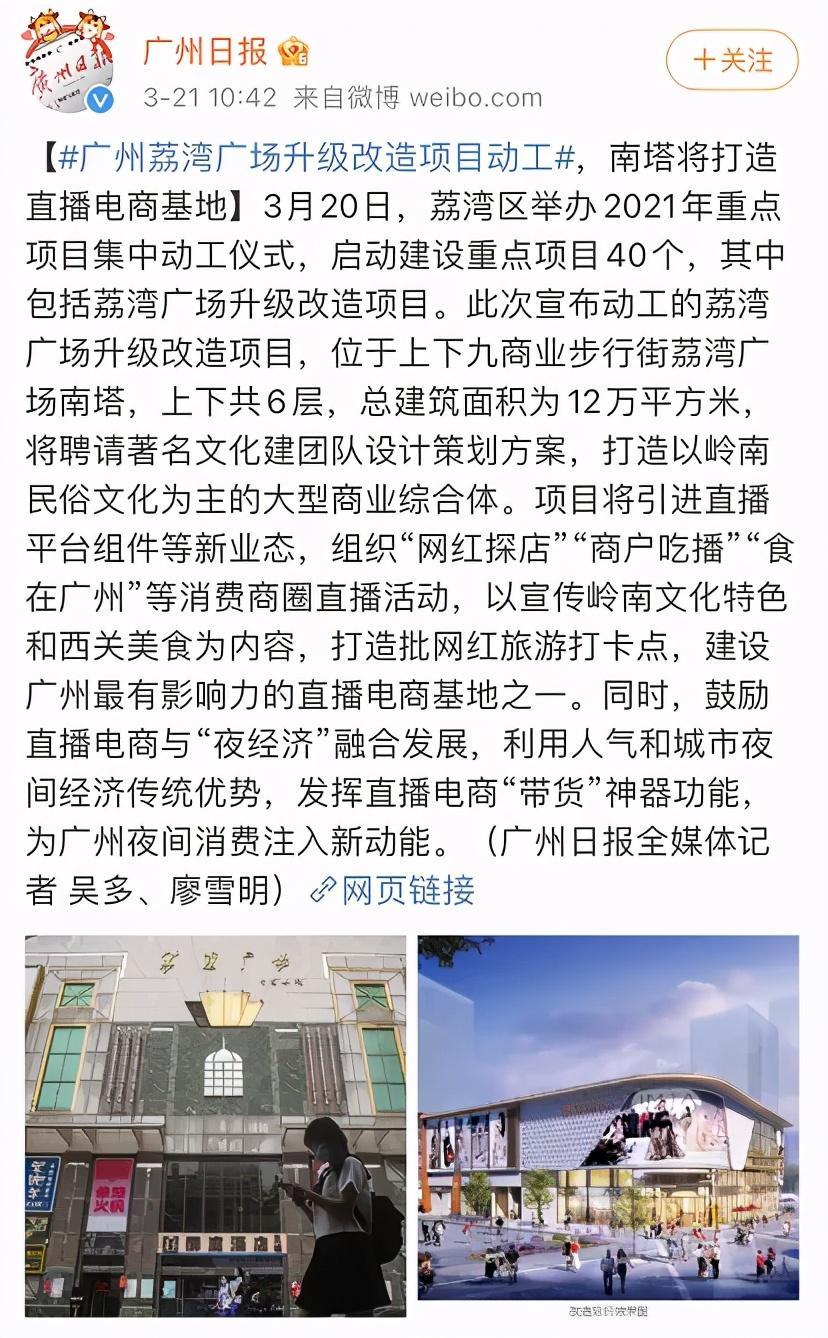
Task: Open the 网页链接 link
Action: pos(391,889)
